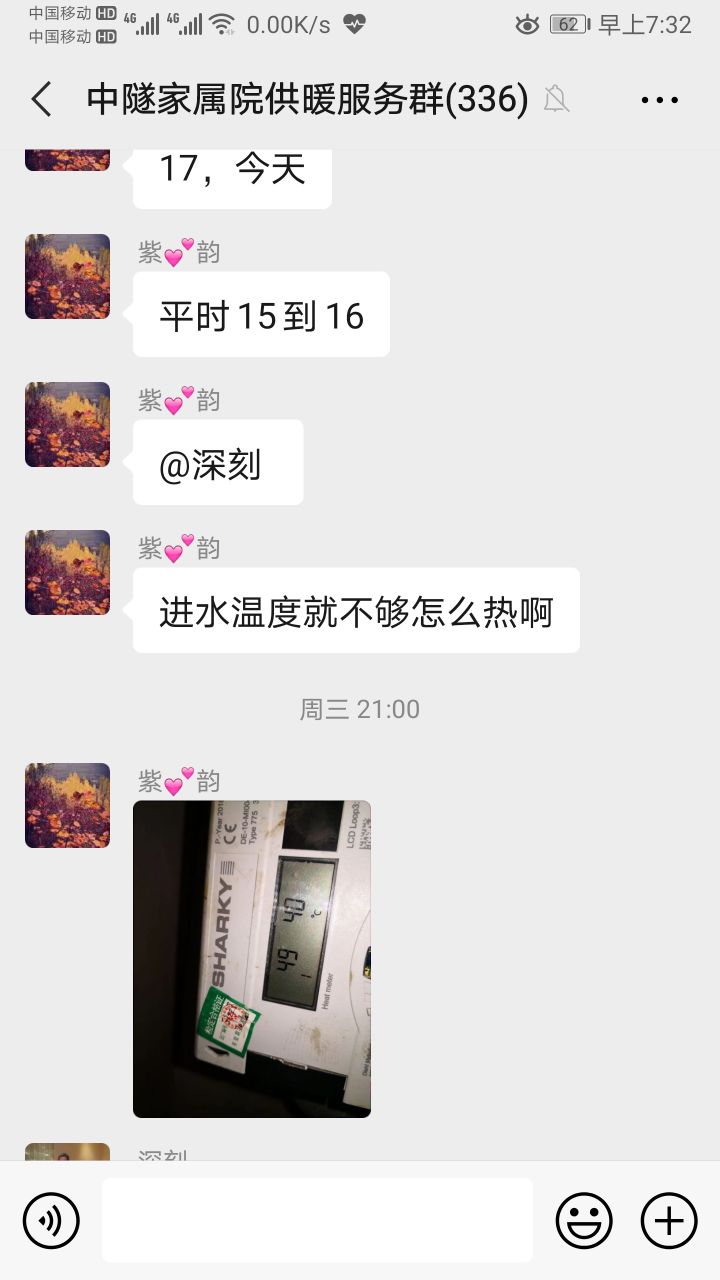Image resolution: width=720 pixels, height=1280 pixels.
Task: Tap the message text field
Action: click(x=317, y=1220)
